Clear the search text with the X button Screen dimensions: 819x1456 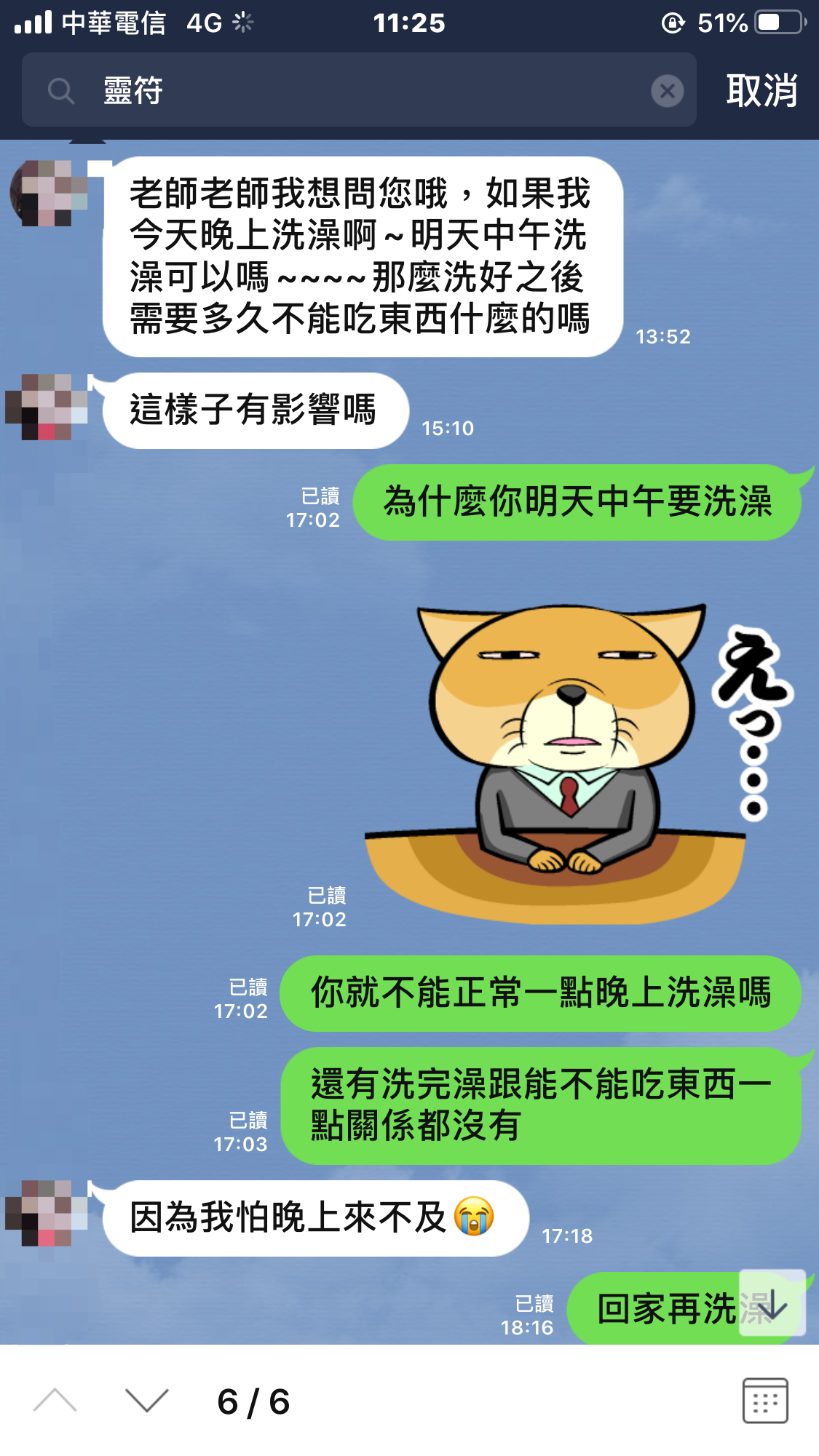tap(667, 92)
